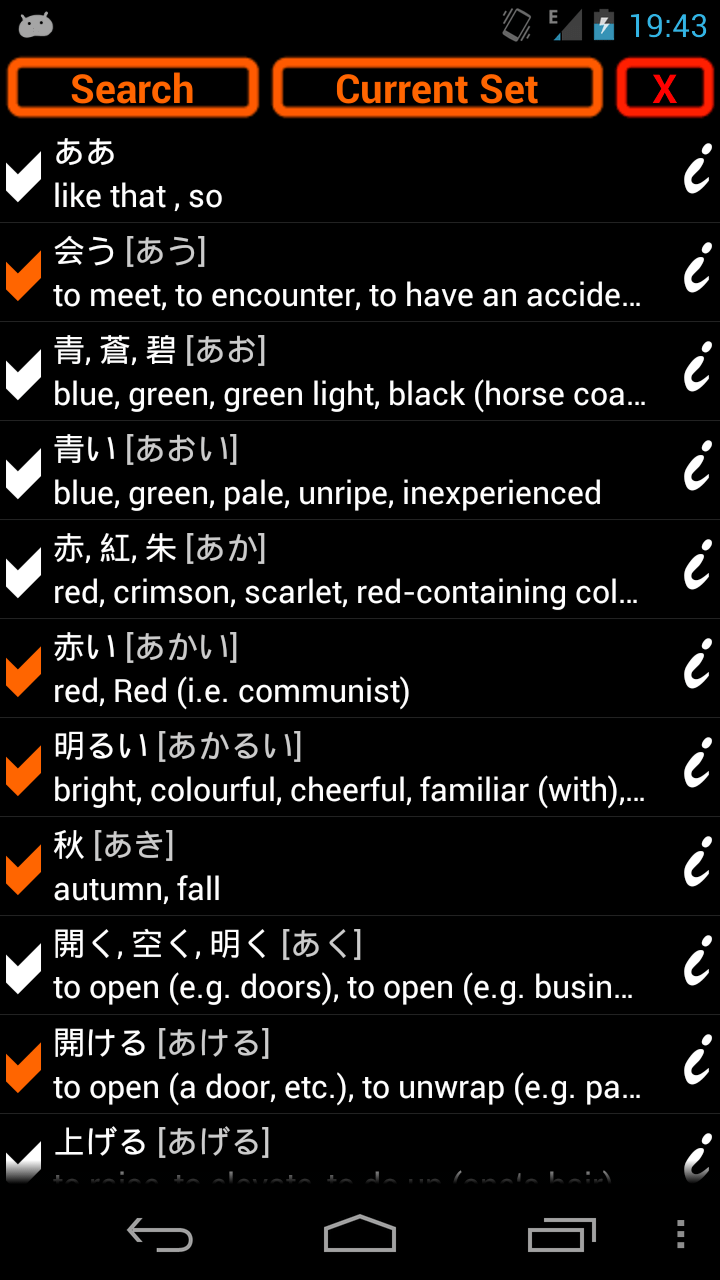
Task: Uncheck the 秋 [あき] autumn entry
Action: [x=24, y=868]
